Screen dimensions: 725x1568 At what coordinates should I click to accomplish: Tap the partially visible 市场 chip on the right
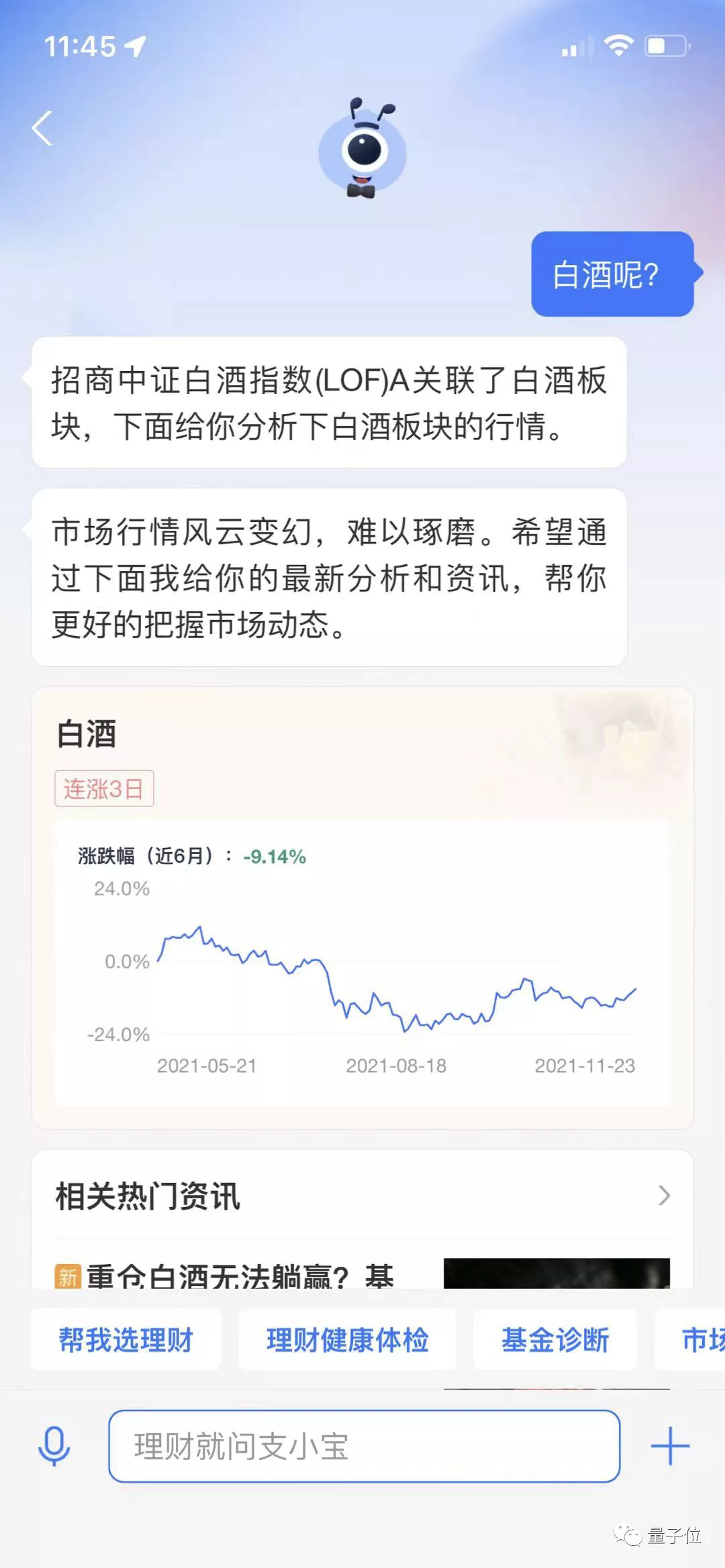click(704, 1339)
